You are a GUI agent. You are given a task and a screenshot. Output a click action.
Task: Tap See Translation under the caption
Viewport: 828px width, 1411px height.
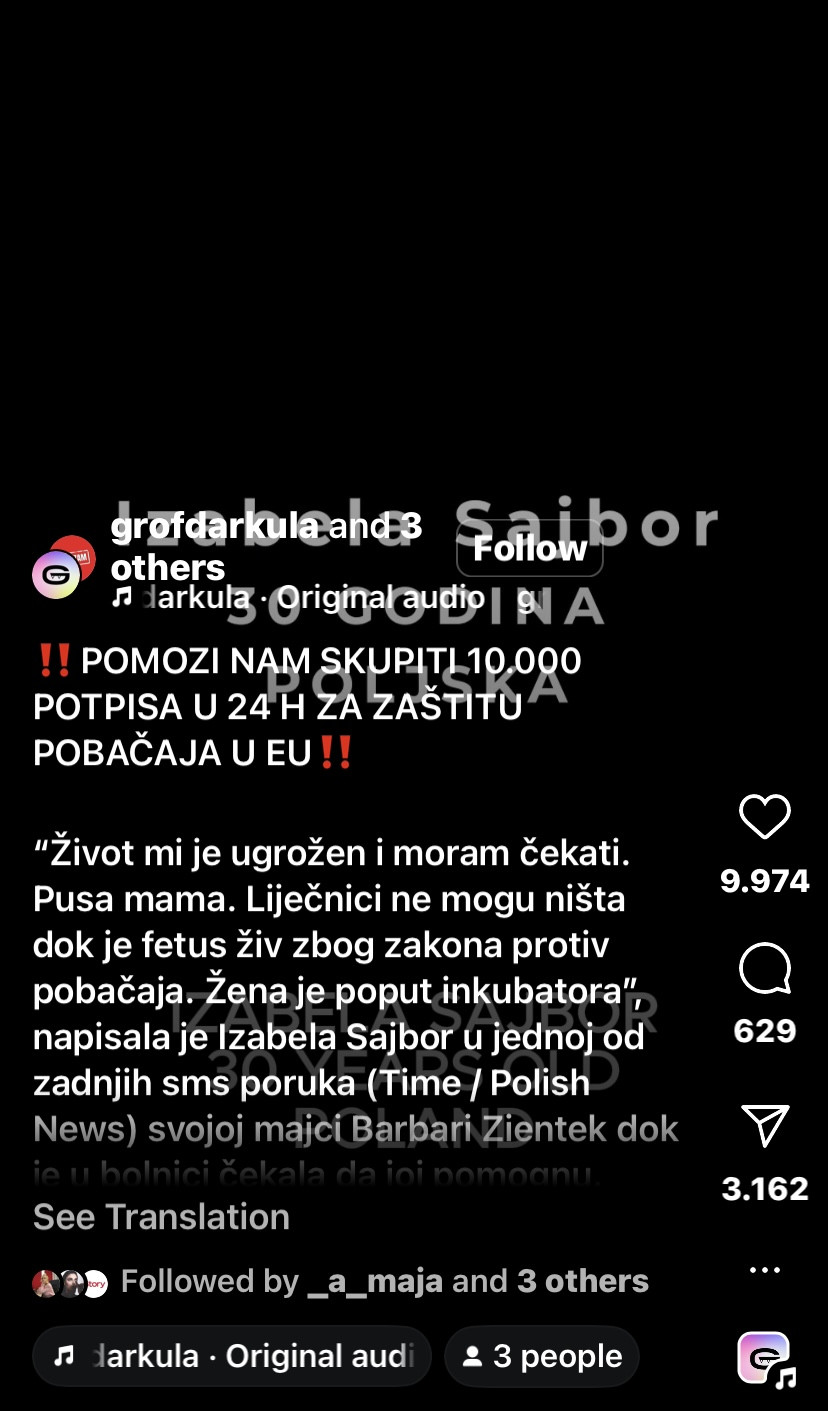click(x=161, y=1217)
